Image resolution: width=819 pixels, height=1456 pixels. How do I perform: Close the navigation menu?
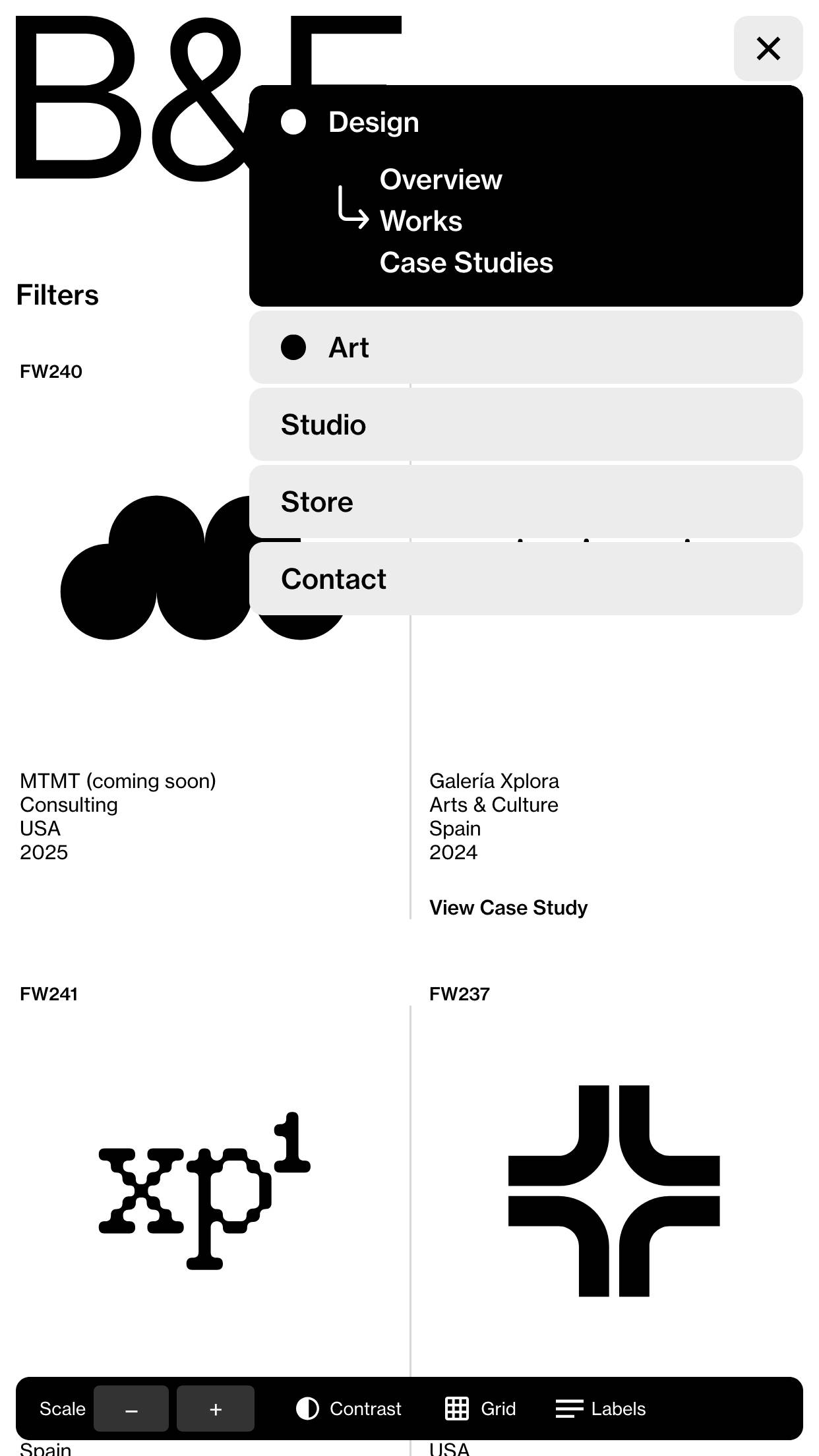point(768,49)
